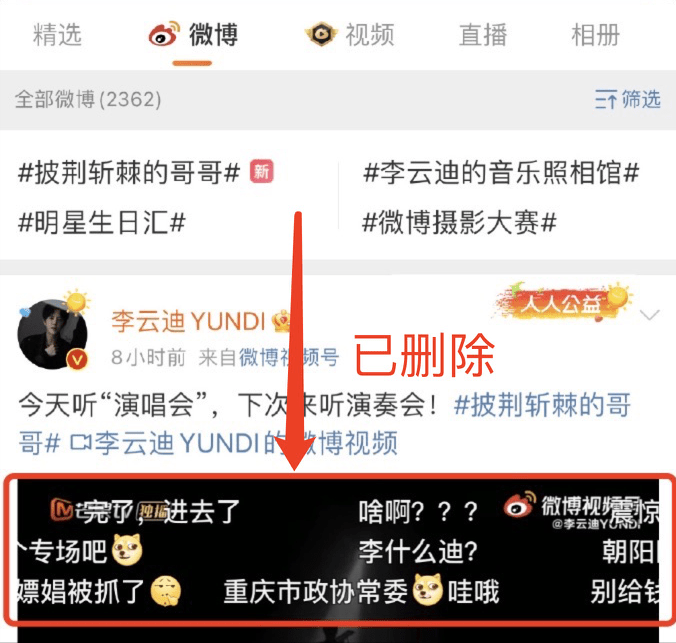Image resolution: width=676 pixels, height=643 pixels.
Task: Switch to the 视频 tab
Action: (351, 35)
